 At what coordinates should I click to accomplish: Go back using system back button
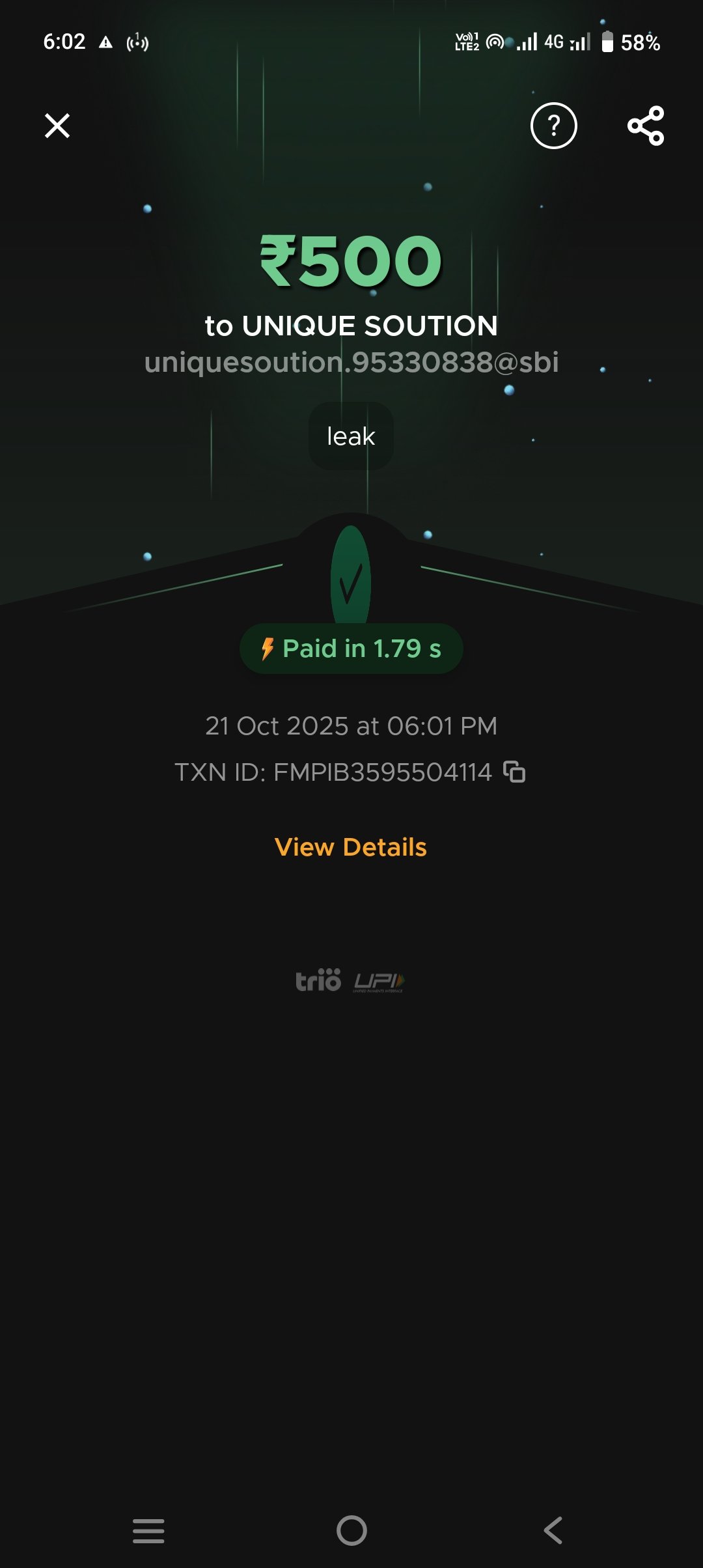click(553, 1530)
